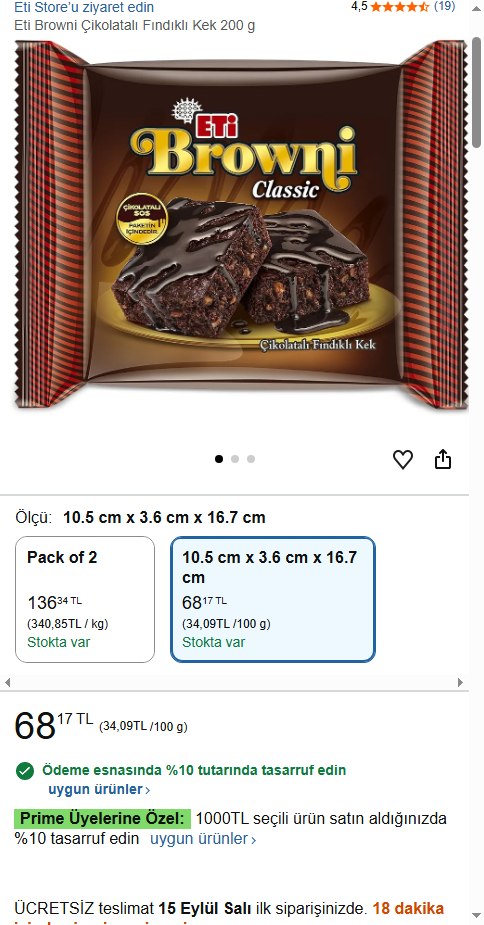The image size is (484, 925).
Task: Open the 19 customer ratings
Action: pos(444,6)
